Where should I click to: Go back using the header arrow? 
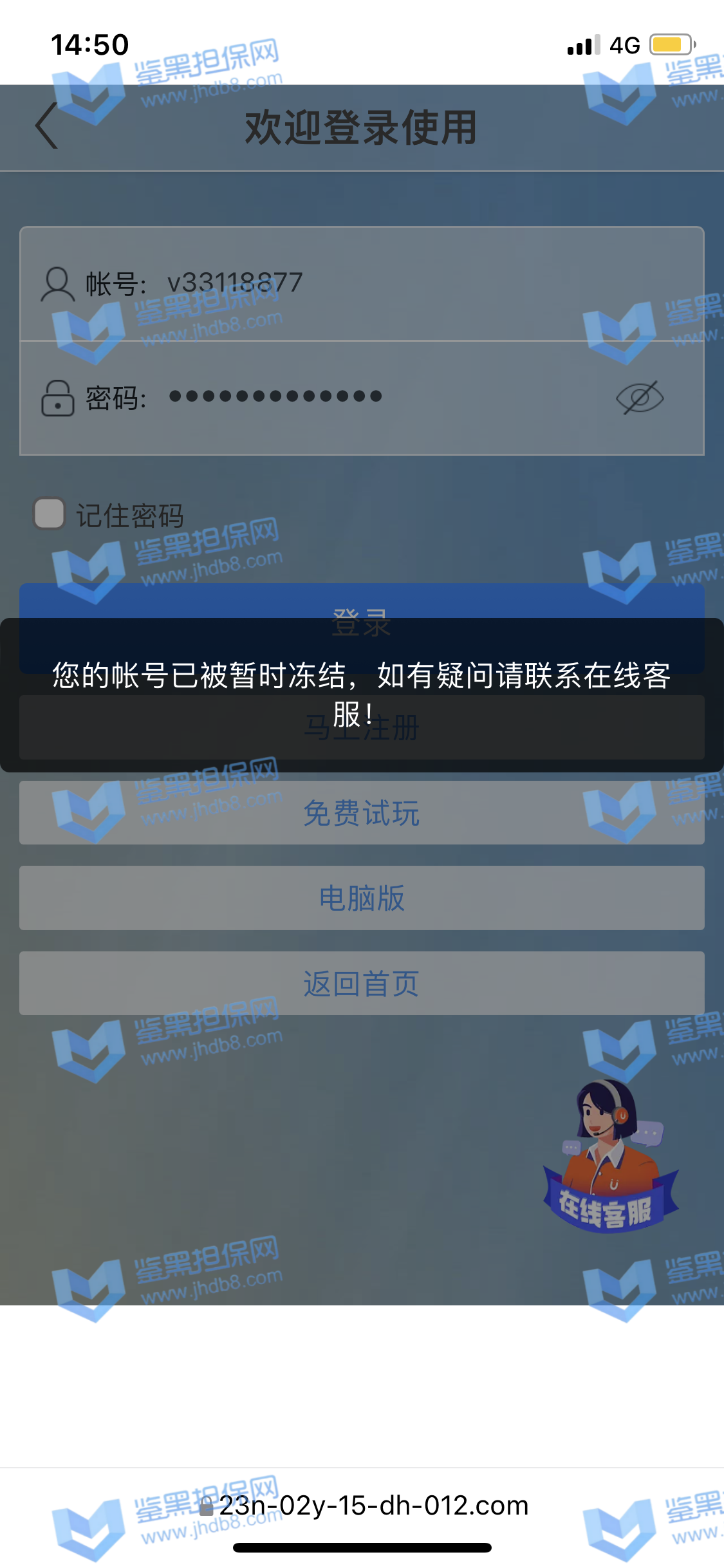47,127
